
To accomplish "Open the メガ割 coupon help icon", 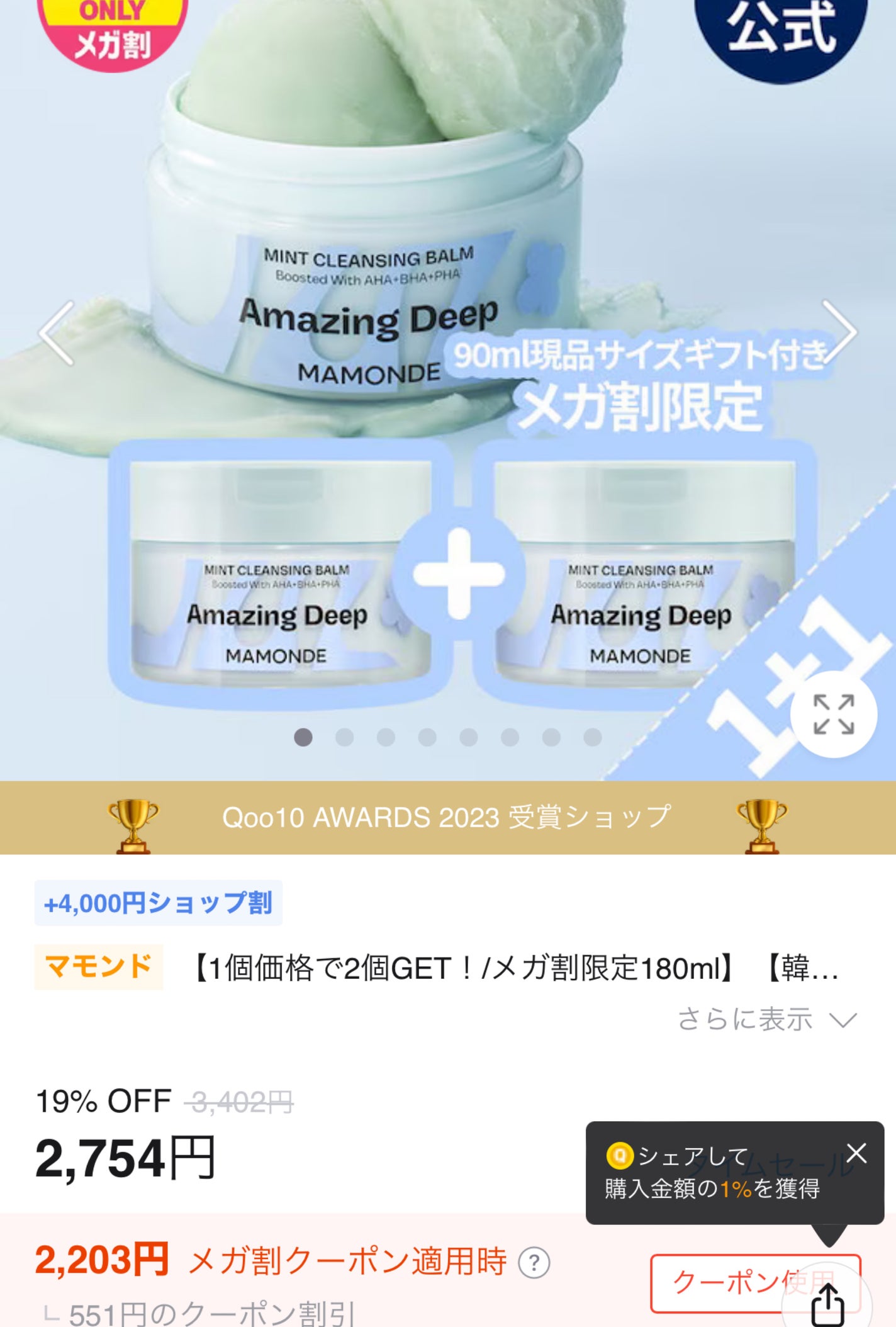I will [x=534, y=1262].
